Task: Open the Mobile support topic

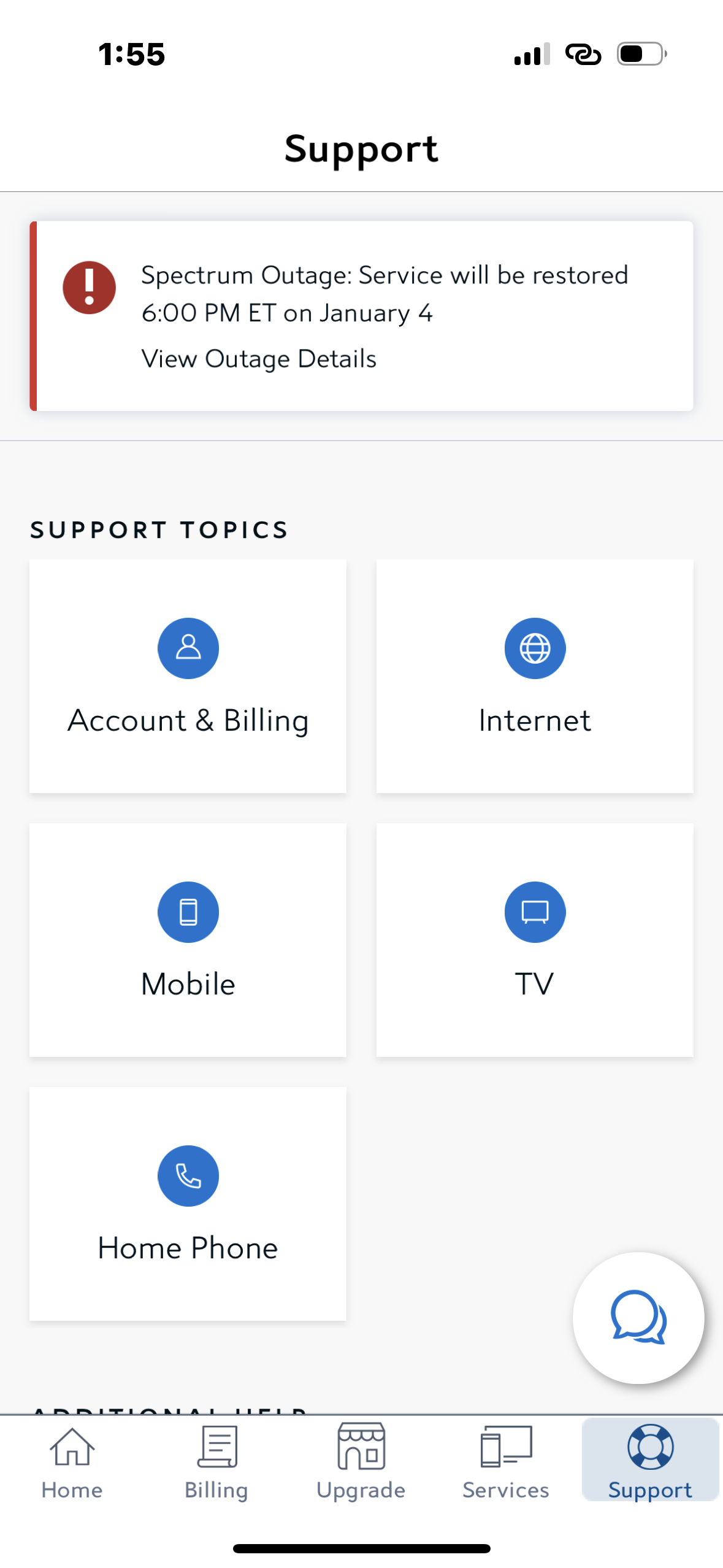Action: click(188, 940)
